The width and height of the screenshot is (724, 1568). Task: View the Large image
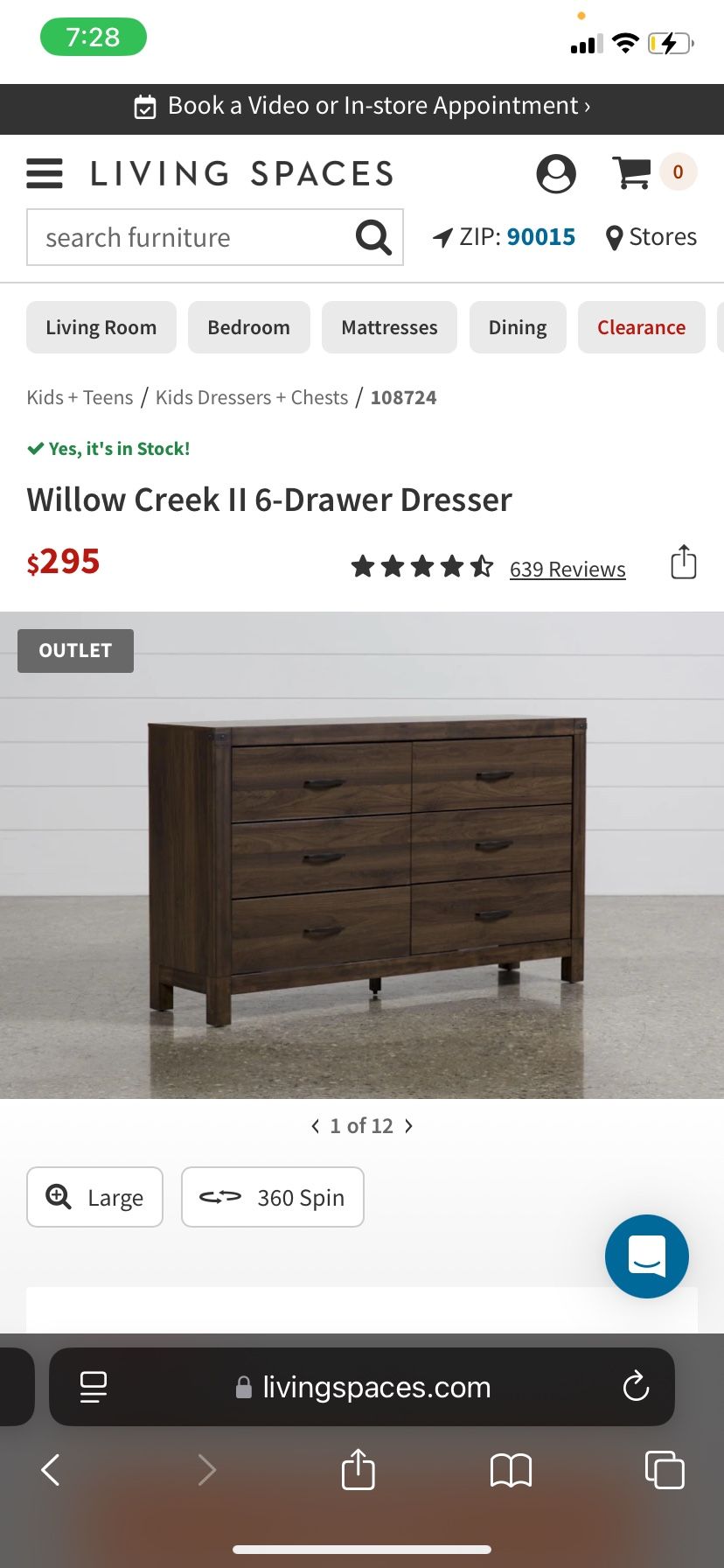pyautogui.click(x=95, y=1197)
